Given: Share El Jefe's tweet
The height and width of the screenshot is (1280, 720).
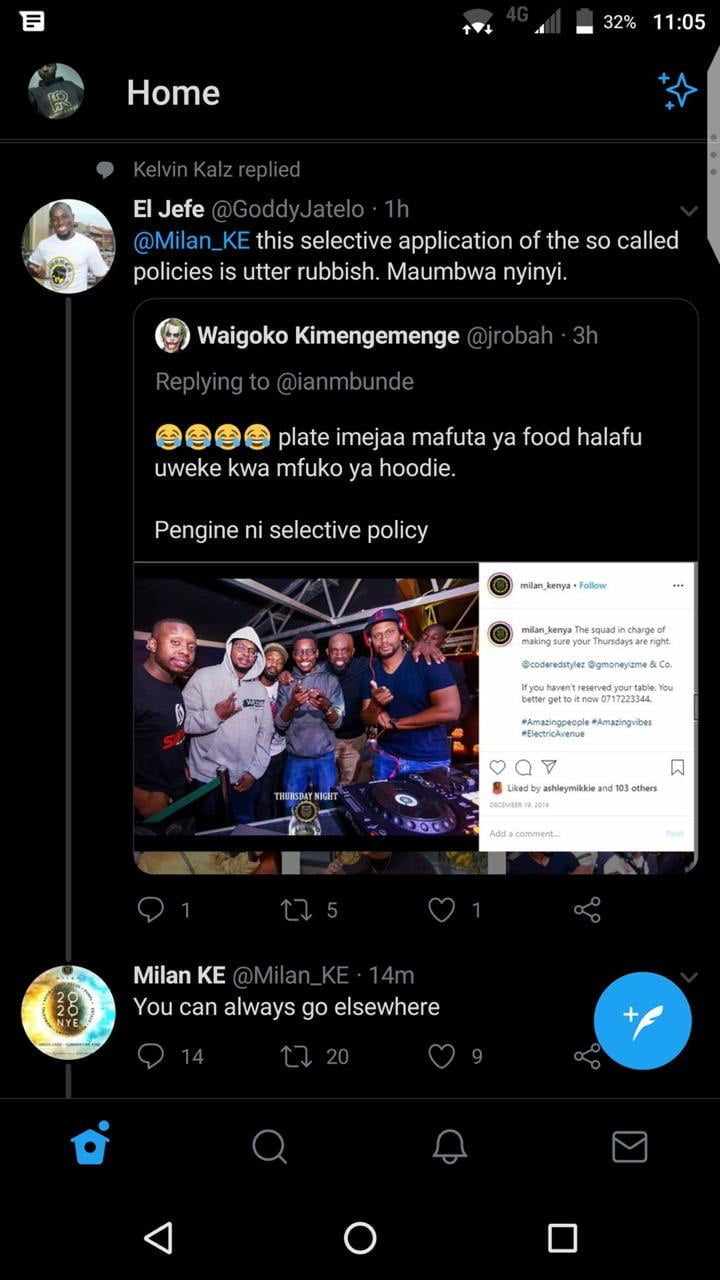Looking at the screenshot, I should click(587, 909).
